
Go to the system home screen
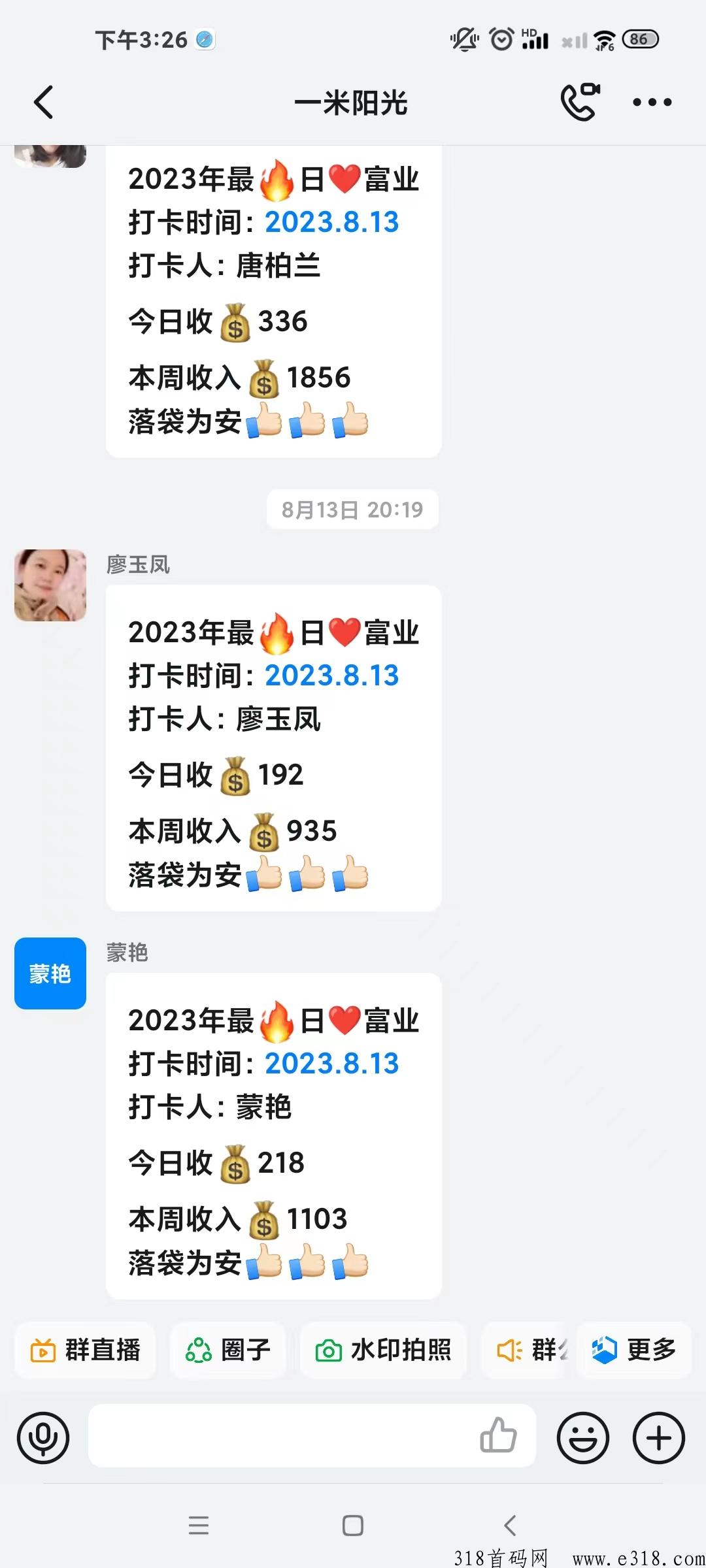click(353, 1526)
